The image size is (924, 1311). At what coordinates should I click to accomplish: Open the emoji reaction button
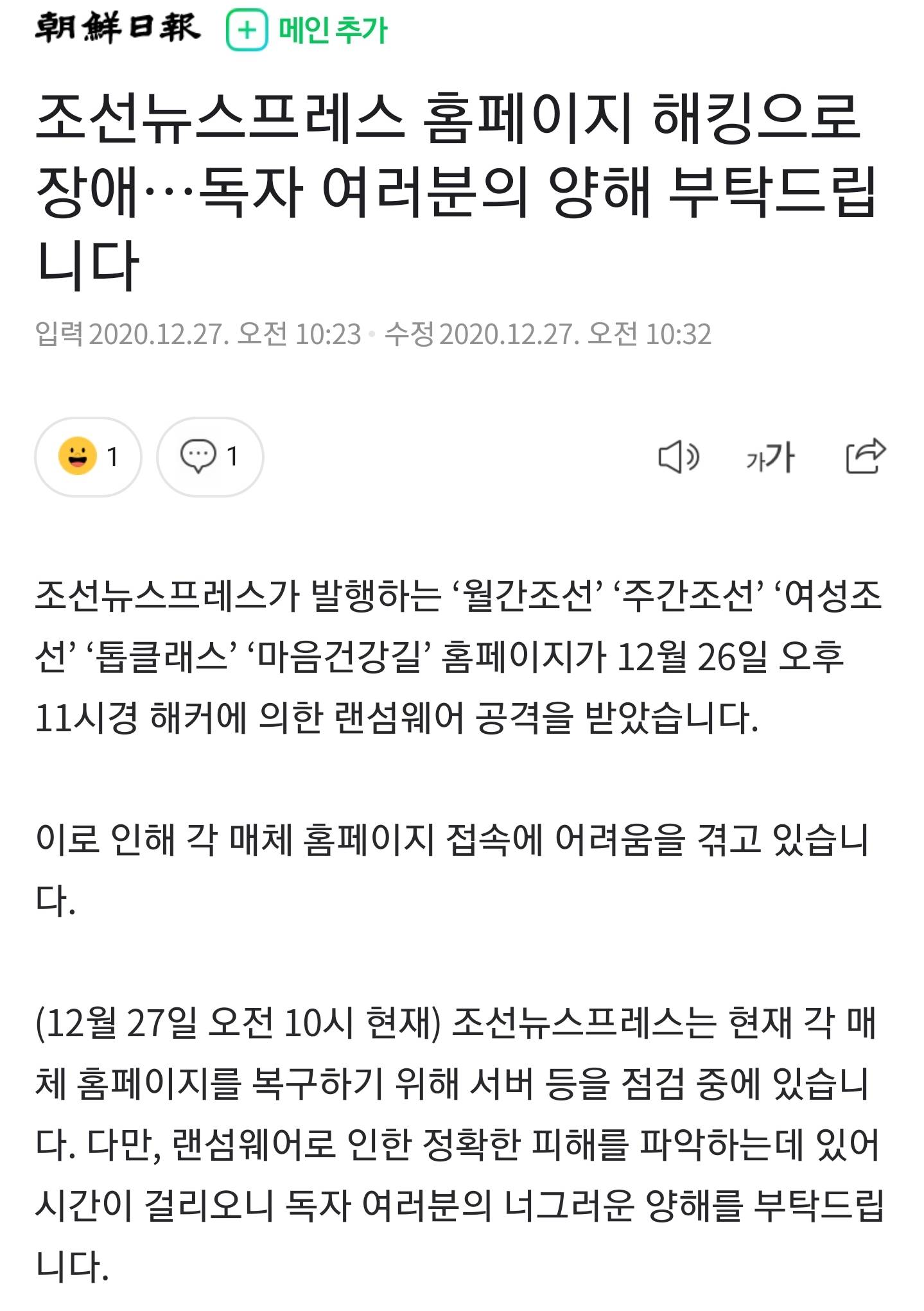pos(88,456)
